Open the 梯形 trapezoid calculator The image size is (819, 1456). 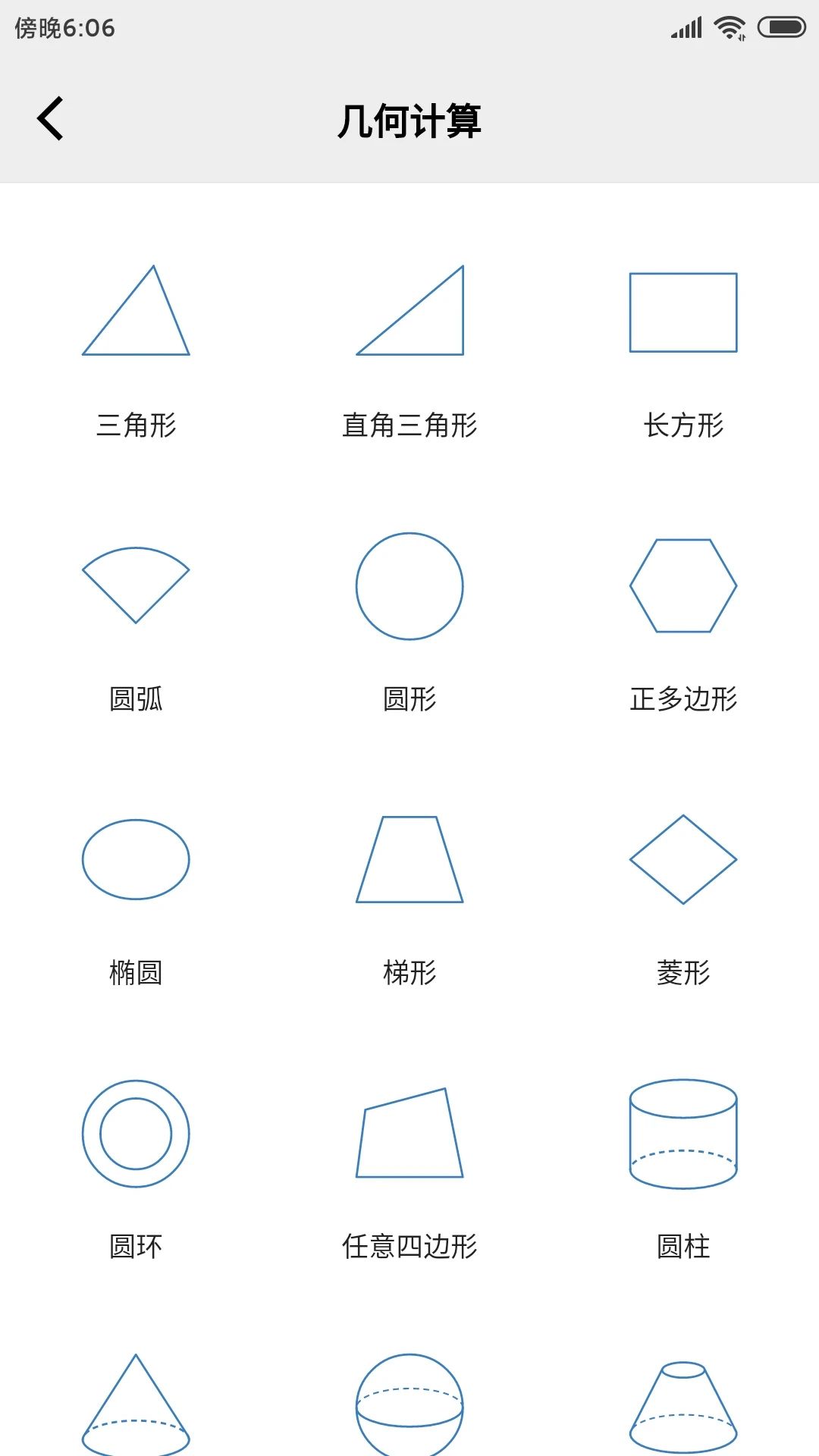(x=409, y=861)
